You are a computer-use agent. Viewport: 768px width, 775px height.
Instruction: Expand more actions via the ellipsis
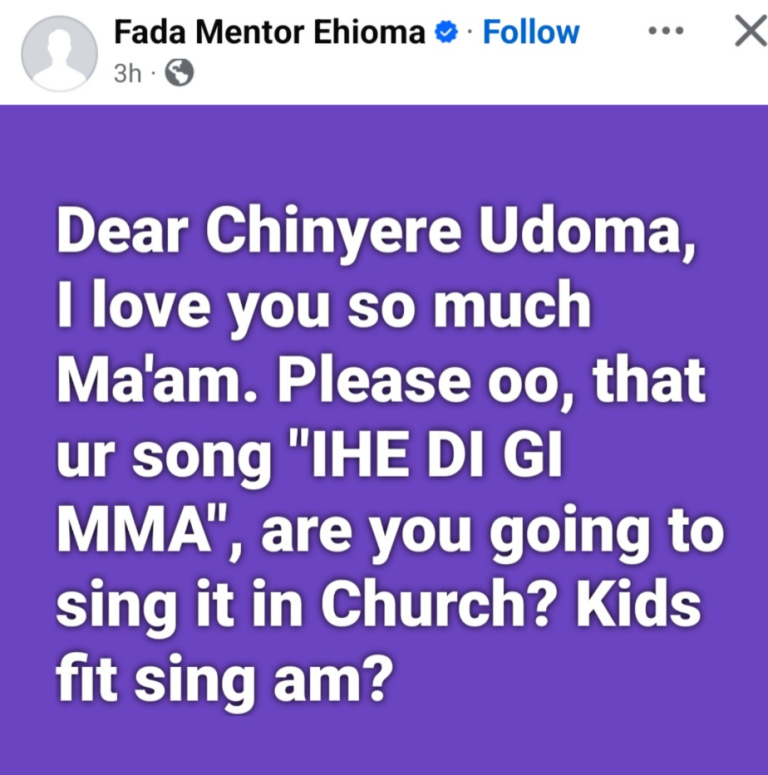667,31
